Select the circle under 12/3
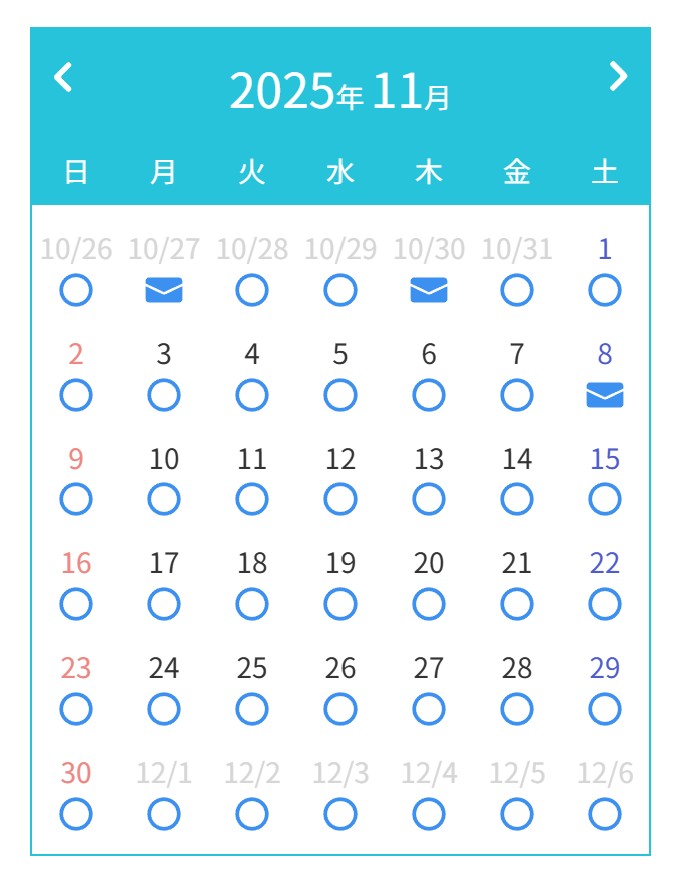 [341, 814]
